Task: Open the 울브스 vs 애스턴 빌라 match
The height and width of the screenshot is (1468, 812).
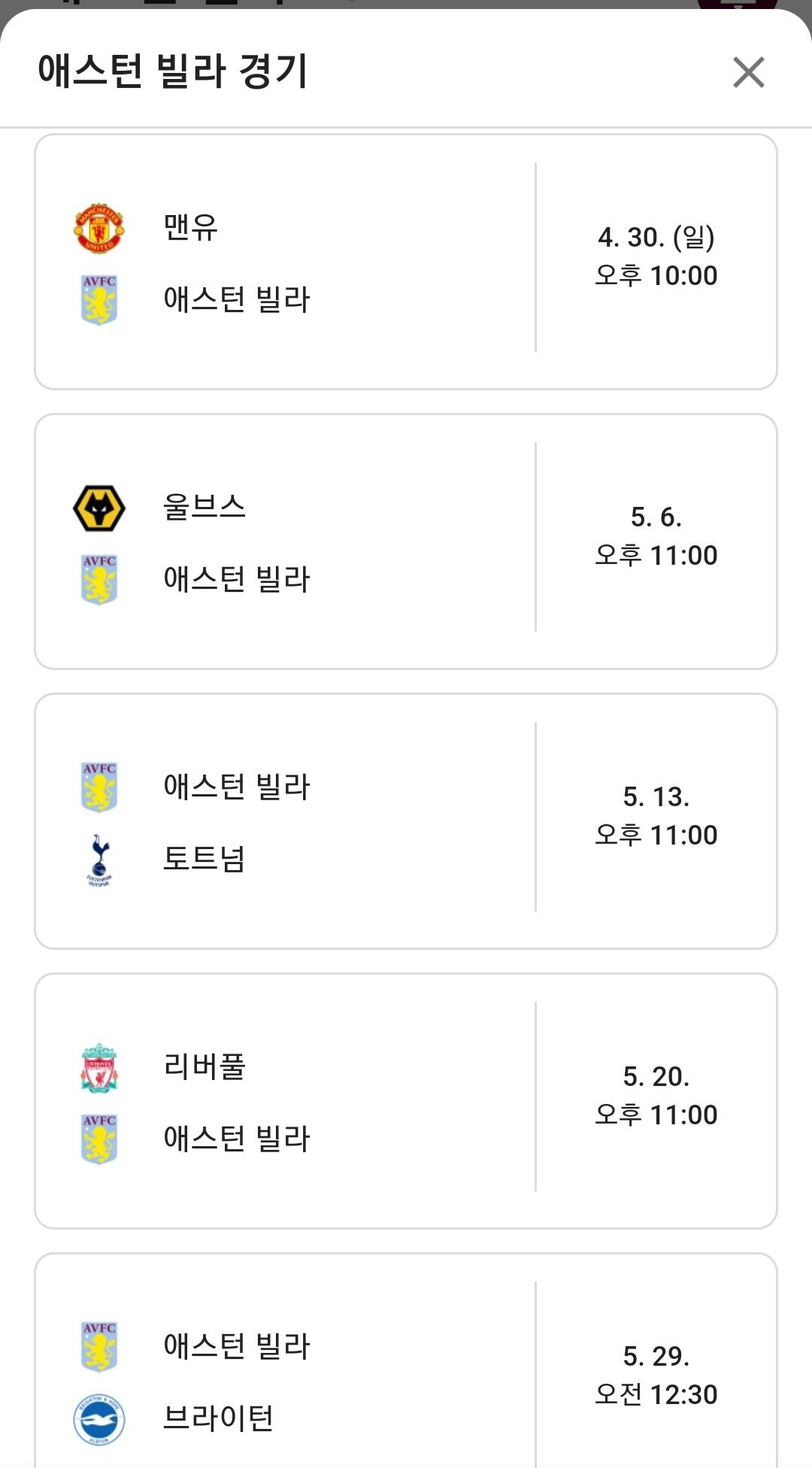Action: [406, 541]
